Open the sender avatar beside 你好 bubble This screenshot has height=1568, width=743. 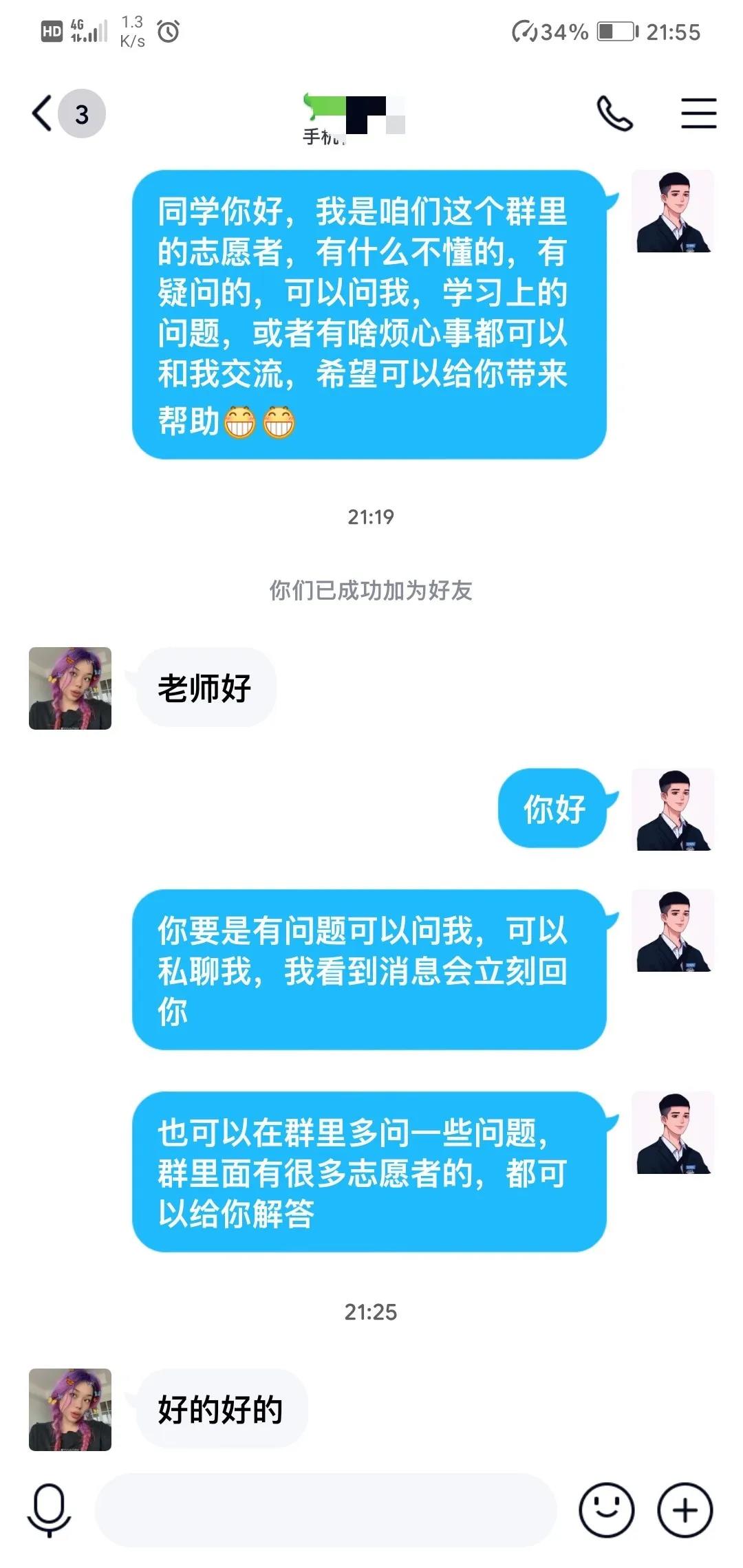673,809
